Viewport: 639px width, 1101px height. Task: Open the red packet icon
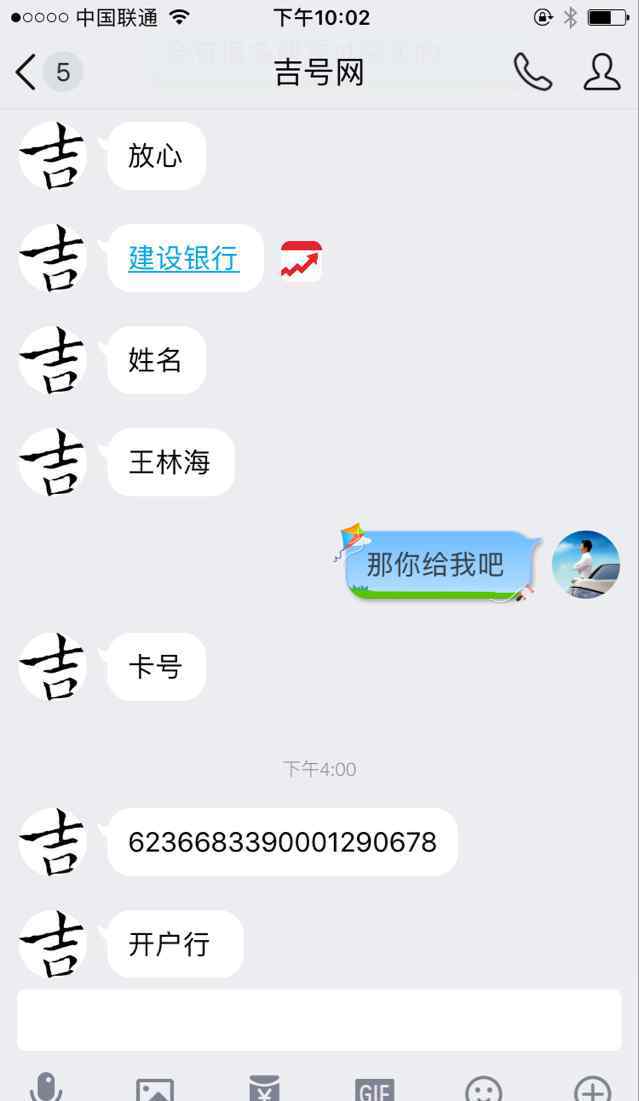coord(264,1088)
